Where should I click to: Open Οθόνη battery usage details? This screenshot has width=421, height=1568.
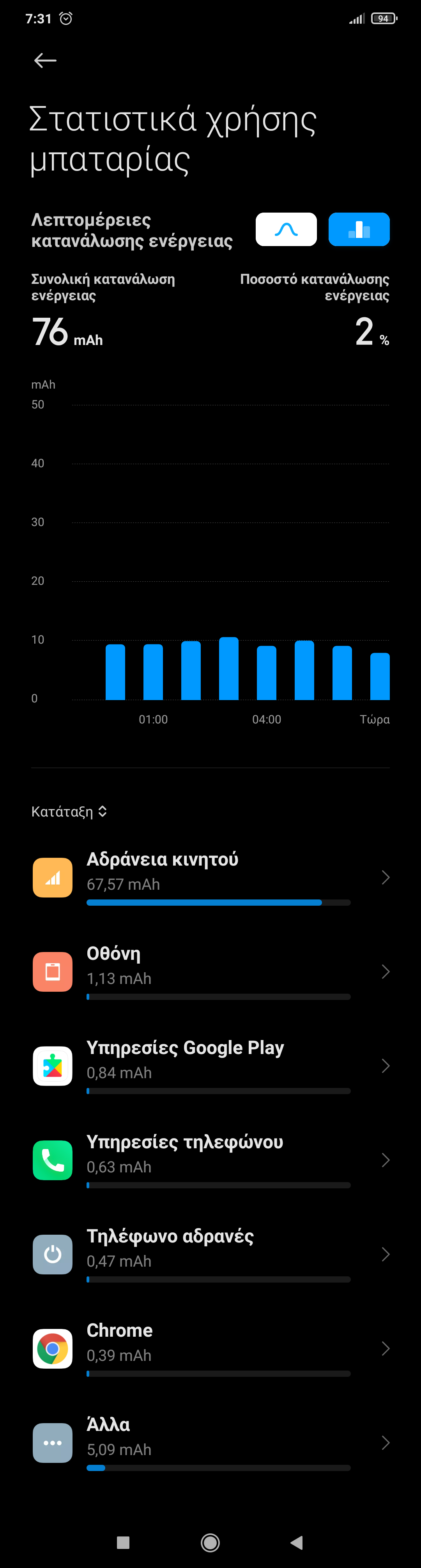coord(210,971)
